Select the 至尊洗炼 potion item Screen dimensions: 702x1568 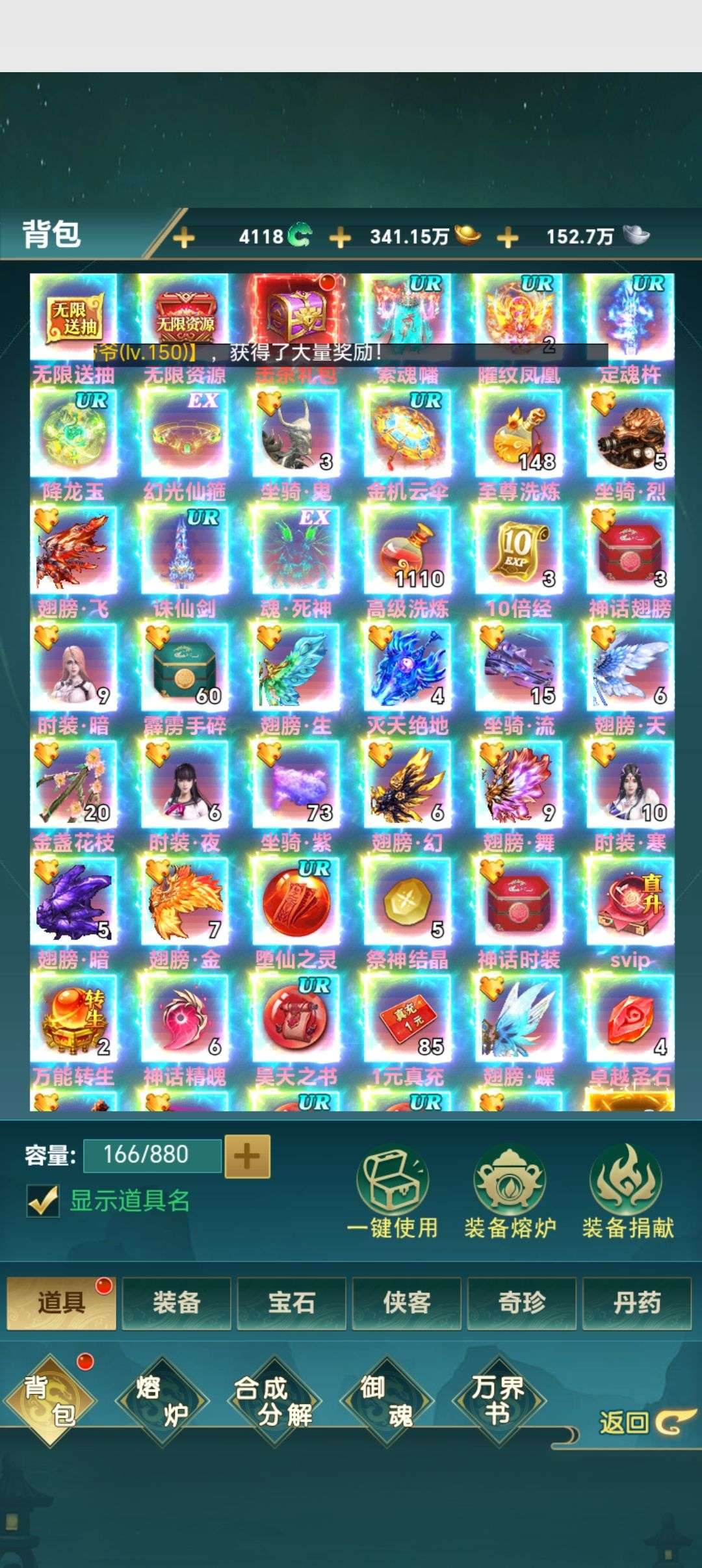(x=518, y=434)
